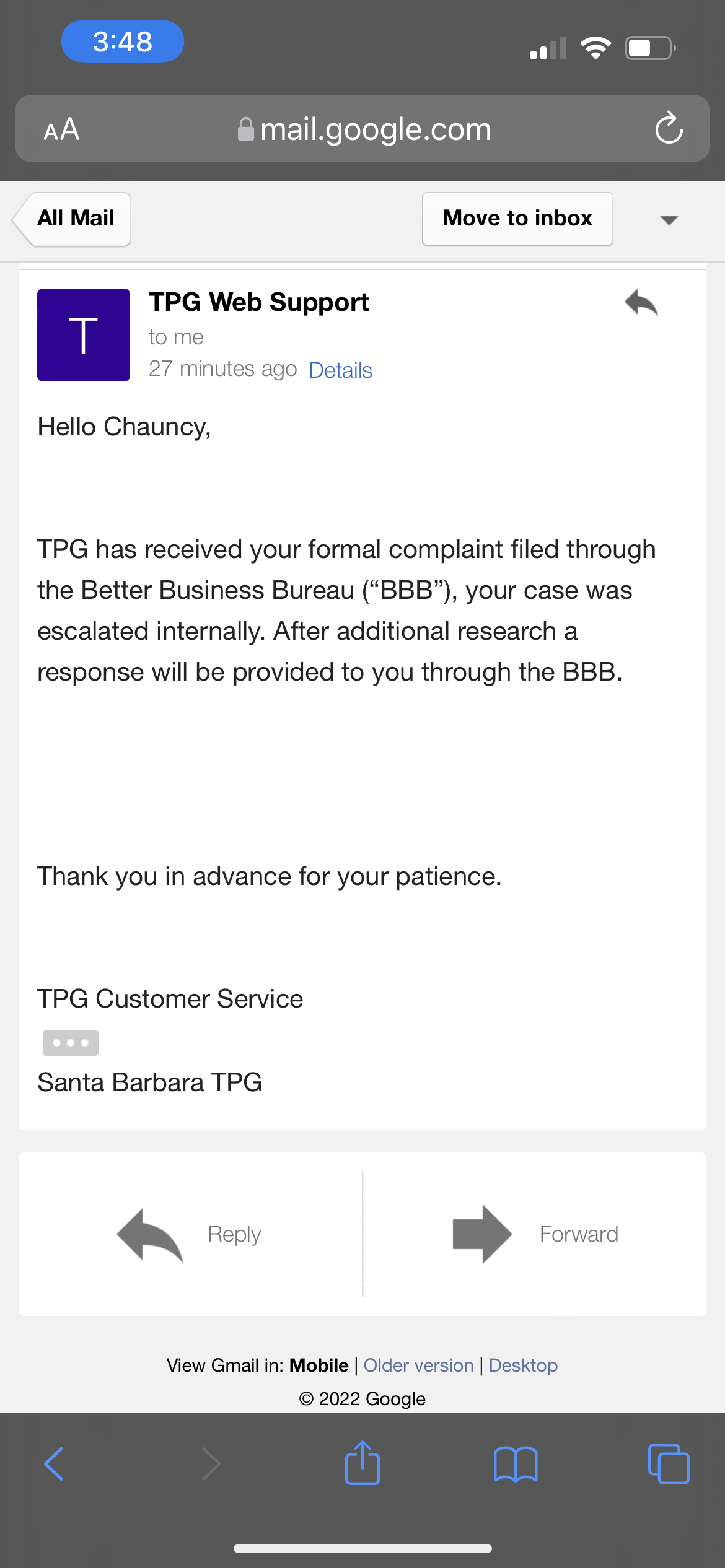Switch Gmail to Desktop view
The height and width of the screenshot is (1568, 725).
[x=522, y=1365]
